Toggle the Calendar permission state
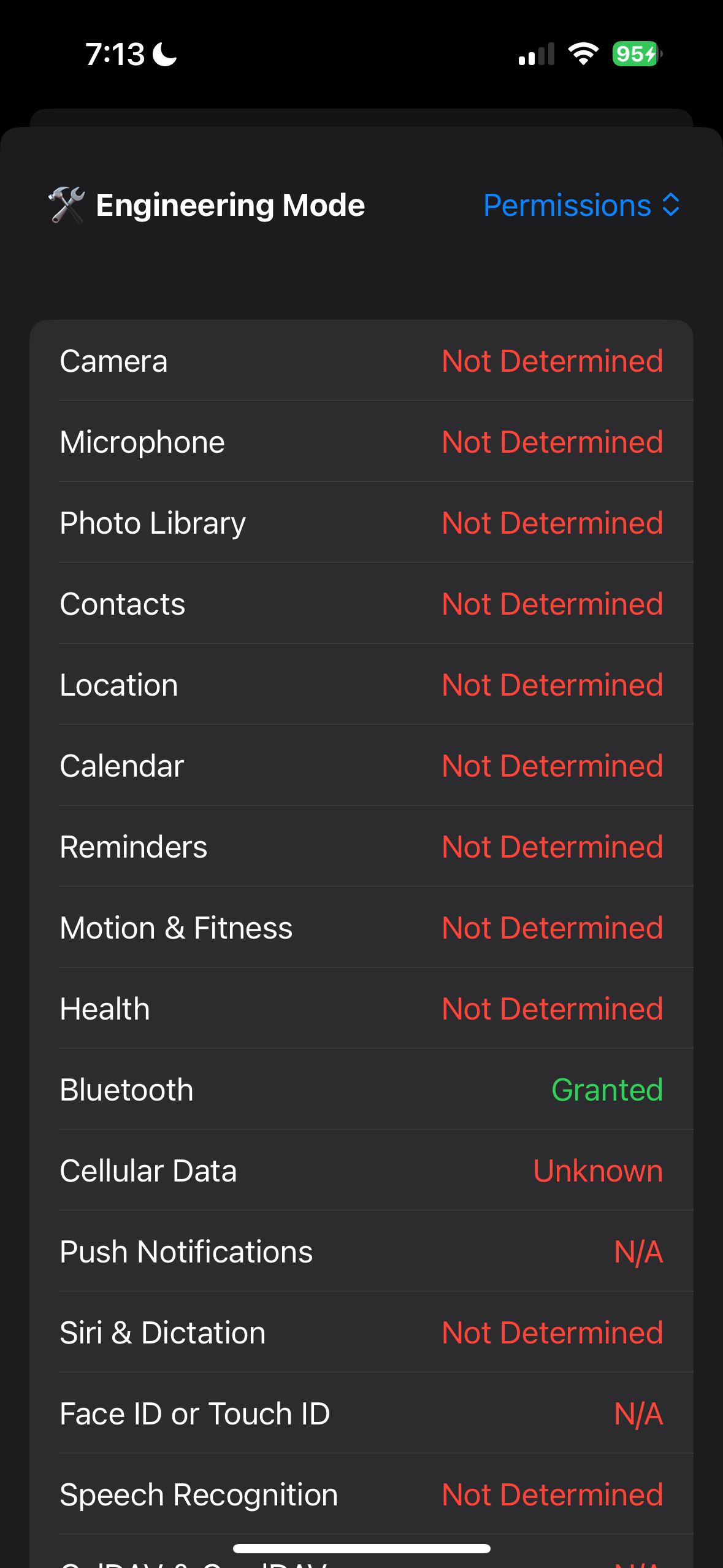Screen dimensions: 723x1568 pyautogui.click(x=362, y=765)
